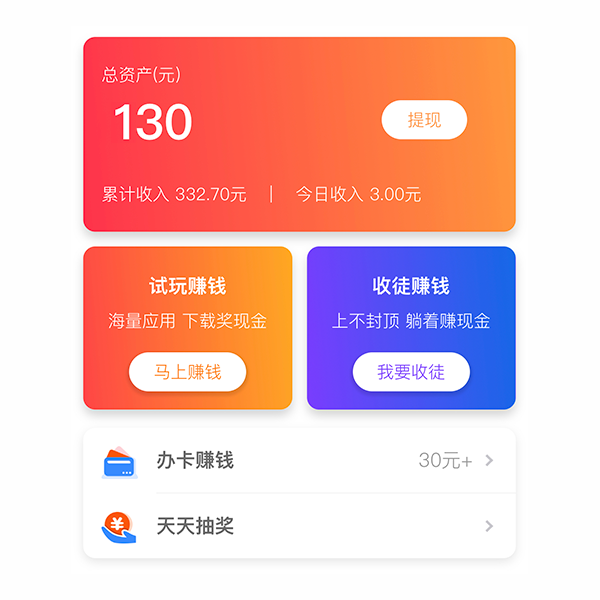
Task: Open the 办卡赚钱 row
Action: 298,461
